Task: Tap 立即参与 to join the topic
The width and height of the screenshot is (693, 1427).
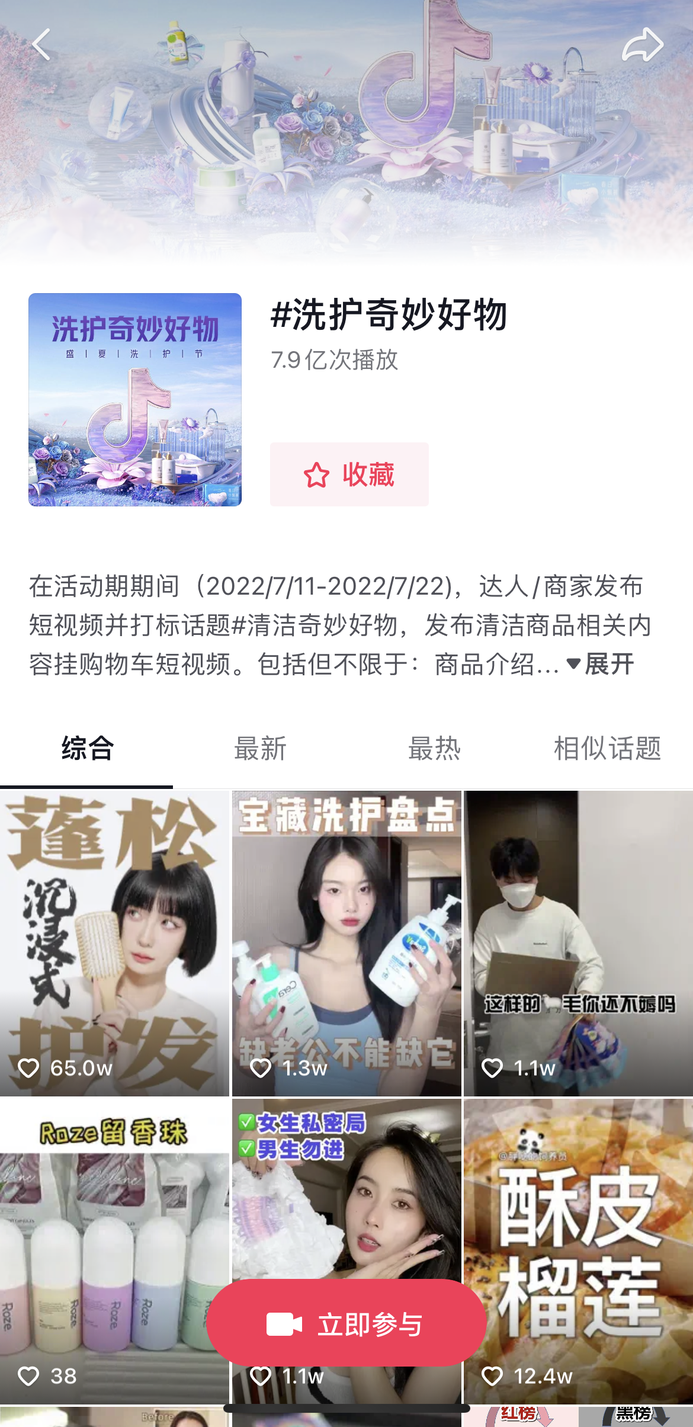Action: pos(346,1324)
